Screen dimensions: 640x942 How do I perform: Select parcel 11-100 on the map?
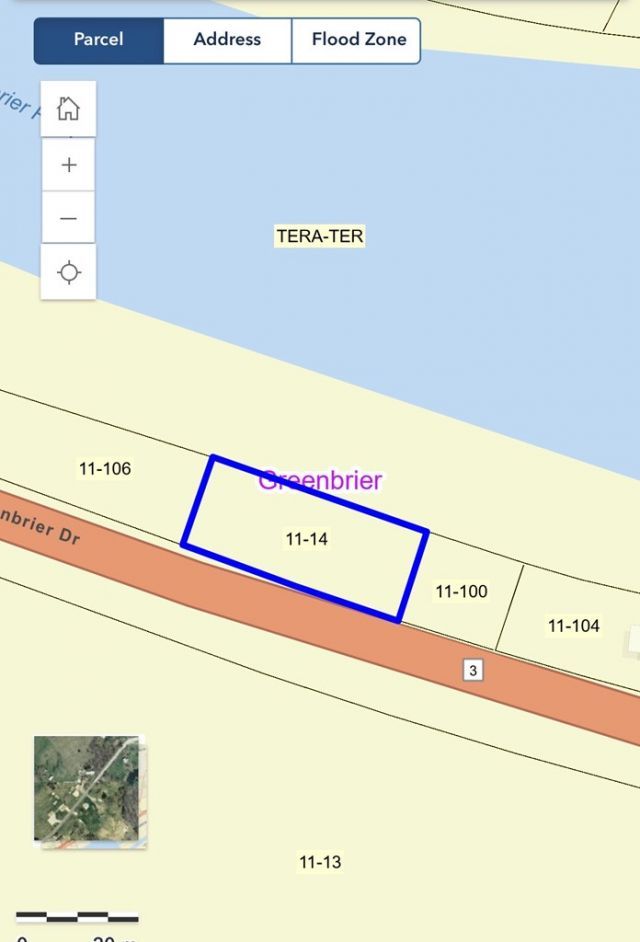pyautogui.click(x=461, y=592)
